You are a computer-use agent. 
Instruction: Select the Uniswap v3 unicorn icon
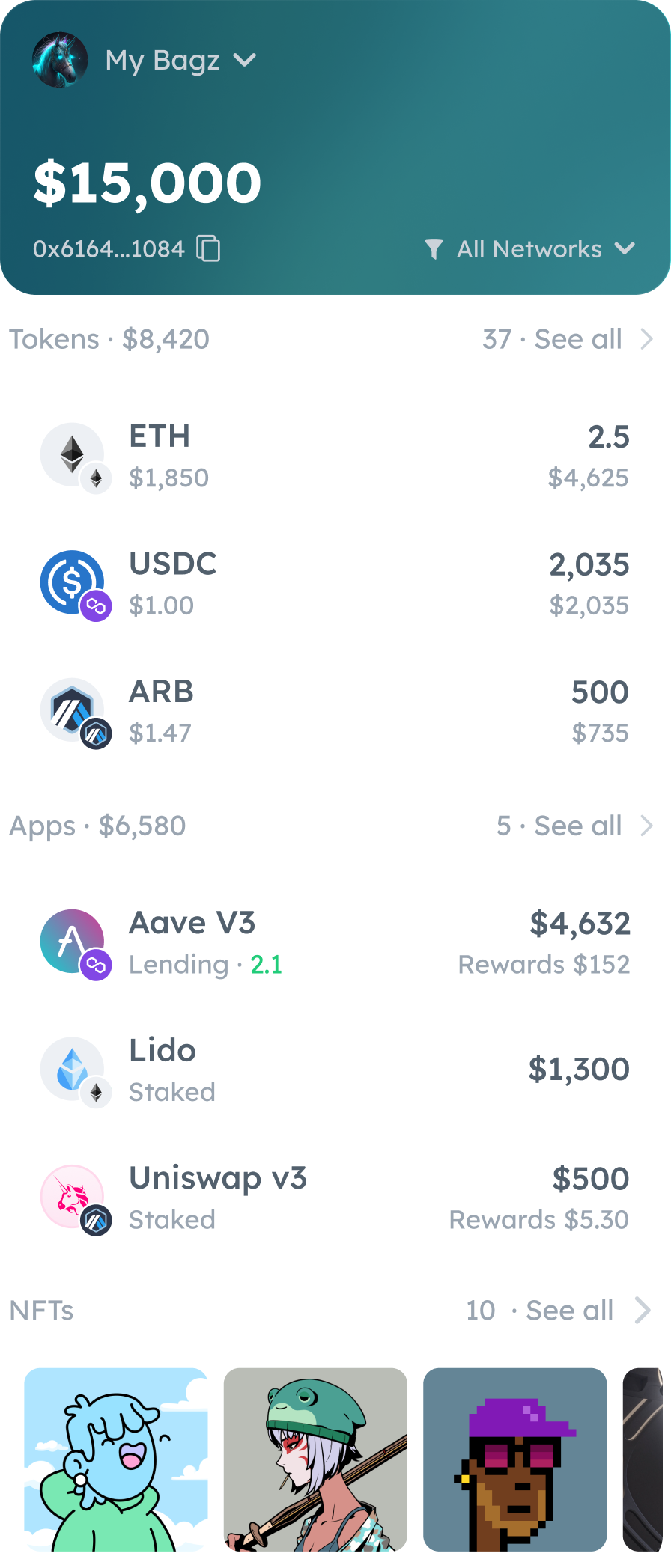[x=71, y=1196]
